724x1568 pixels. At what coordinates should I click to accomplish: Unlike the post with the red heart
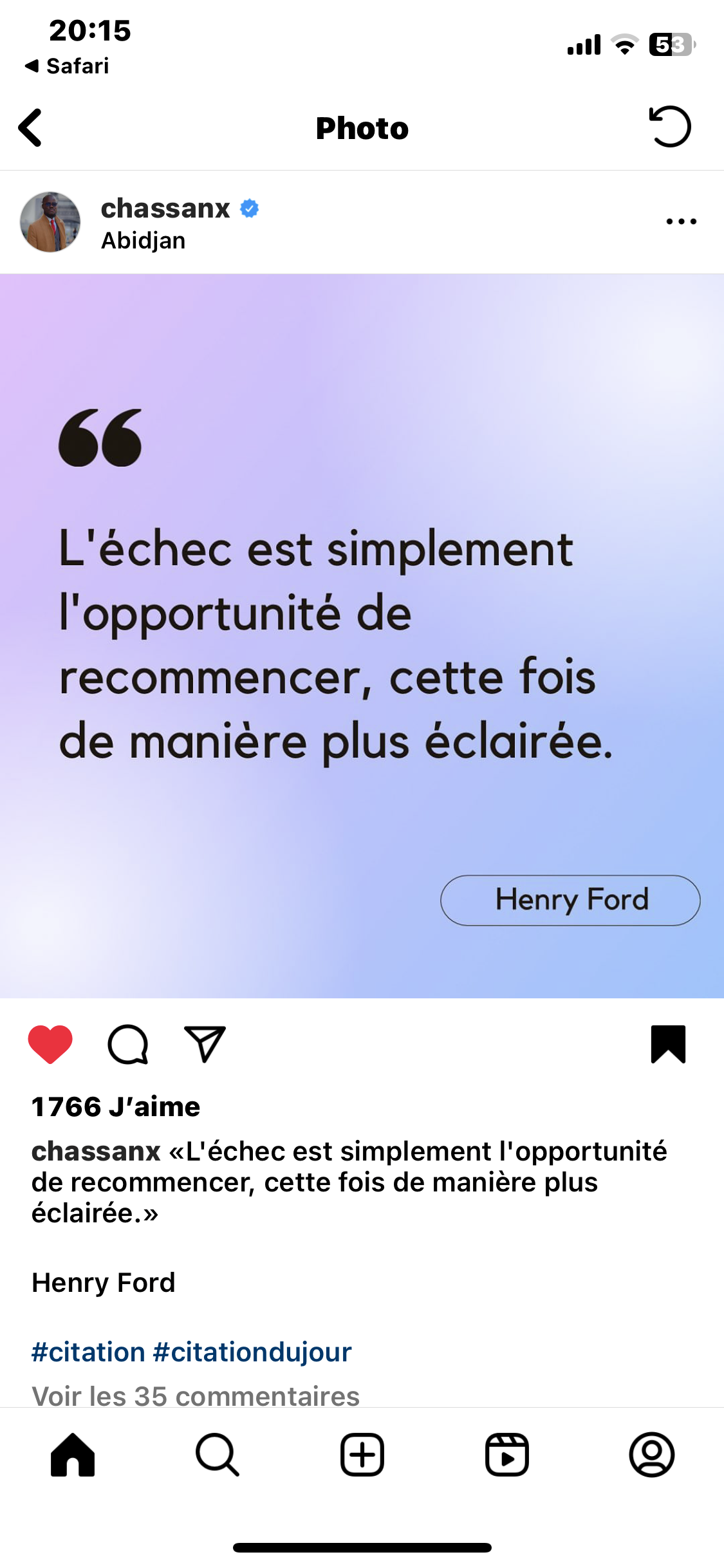tap(50, 1044)
